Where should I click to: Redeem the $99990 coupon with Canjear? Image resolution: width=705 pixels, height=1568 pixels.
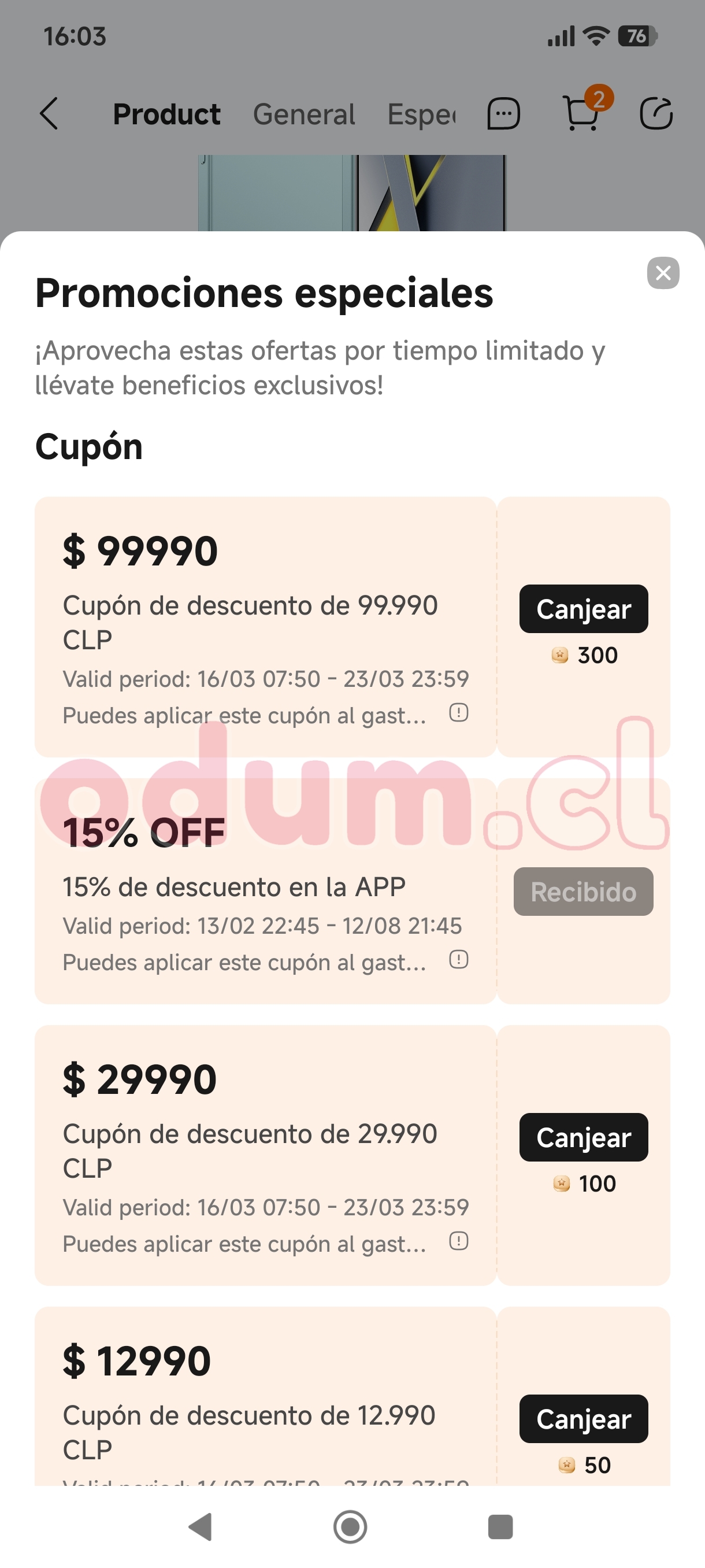pos(583,609)
